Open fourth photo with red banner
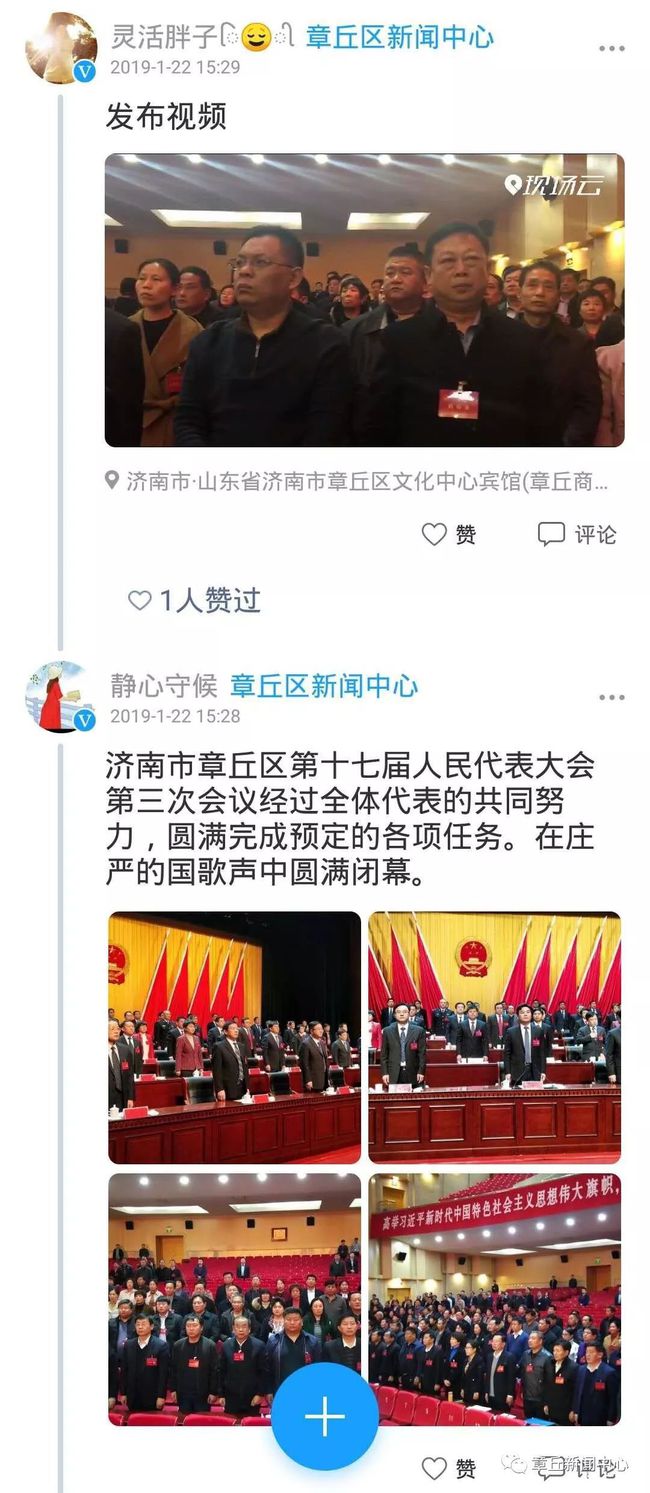650x1493 pixels. (x=494, y=1299)
